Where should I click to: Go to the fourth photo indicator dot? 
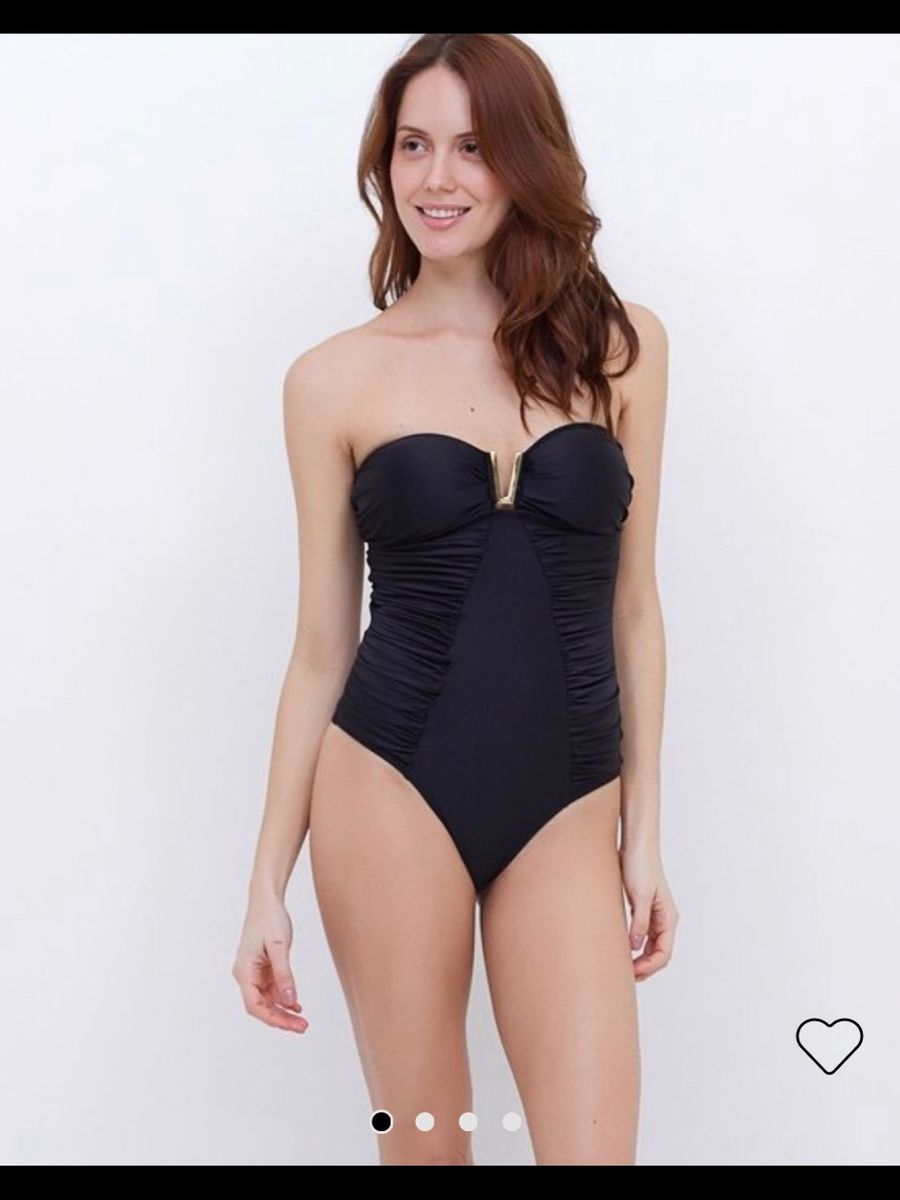coord(511,1122)
